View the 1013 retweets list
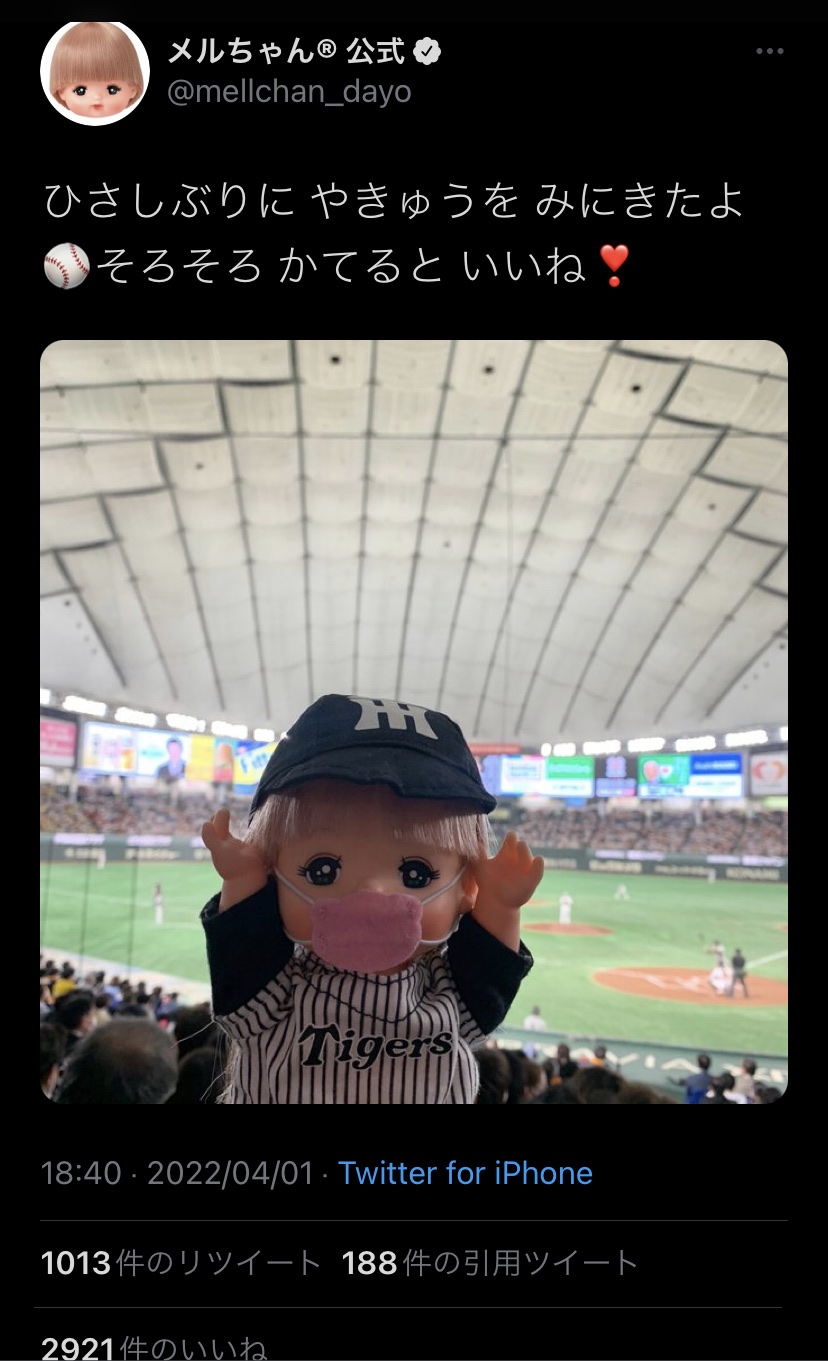Image resolution: width=828 pixels, height=1361 pixels. click(x=181, y=1263)
